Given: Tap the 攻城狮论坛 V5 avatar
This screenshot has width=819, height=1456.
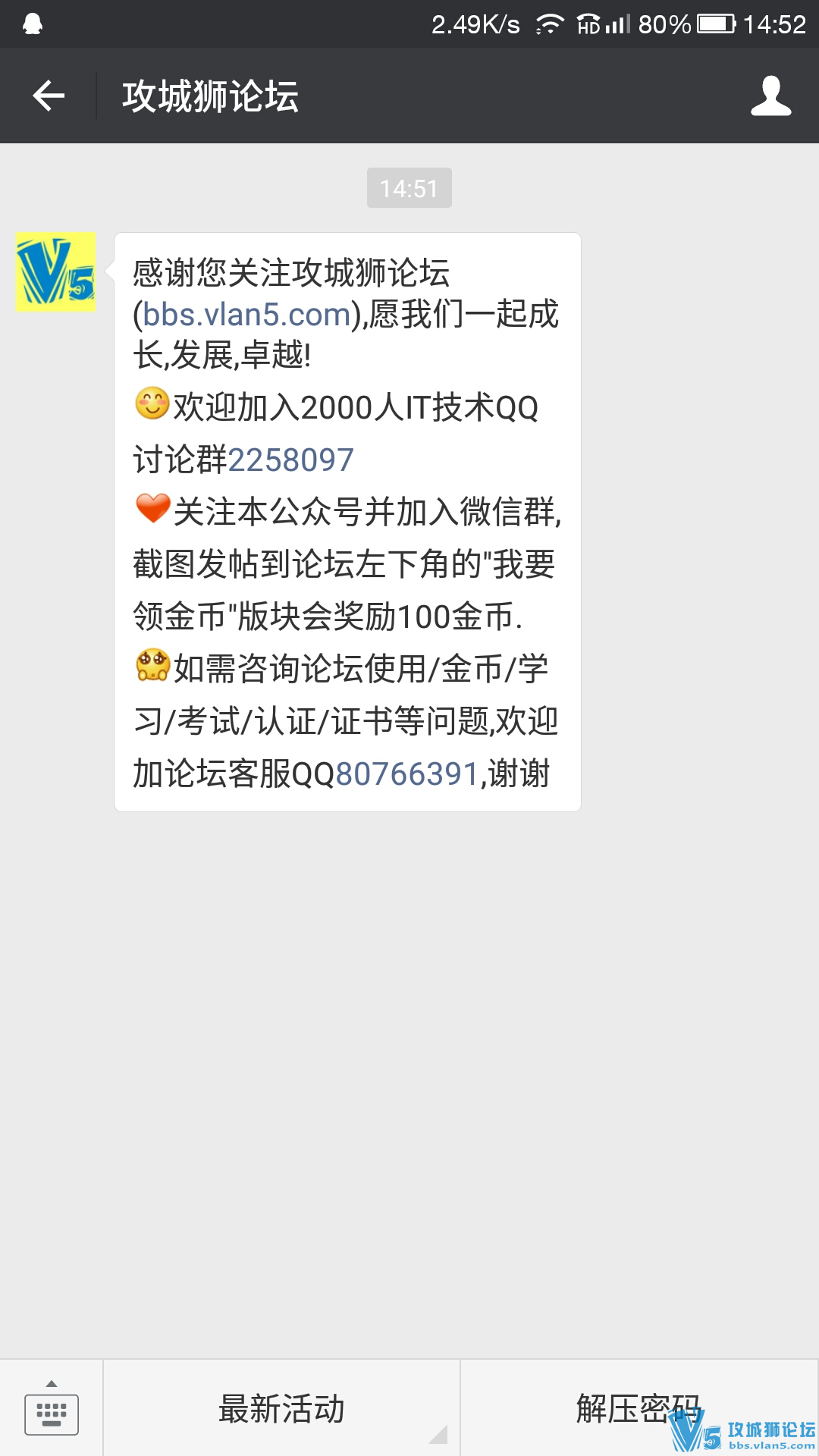Looking at the screenshot, I should pyautogui.click(x=56, y=272).
